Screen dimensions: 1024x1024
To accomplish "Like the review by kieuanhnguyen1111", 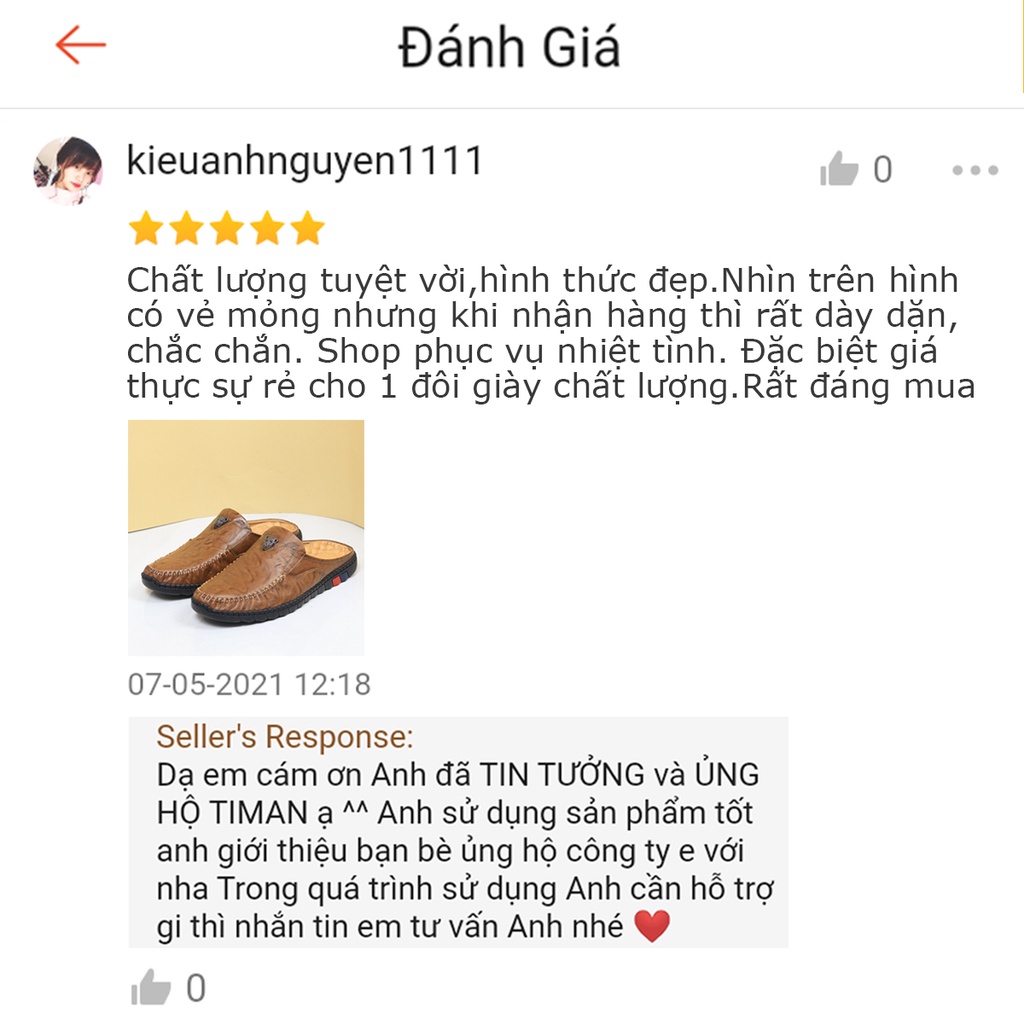I will 840,171.
